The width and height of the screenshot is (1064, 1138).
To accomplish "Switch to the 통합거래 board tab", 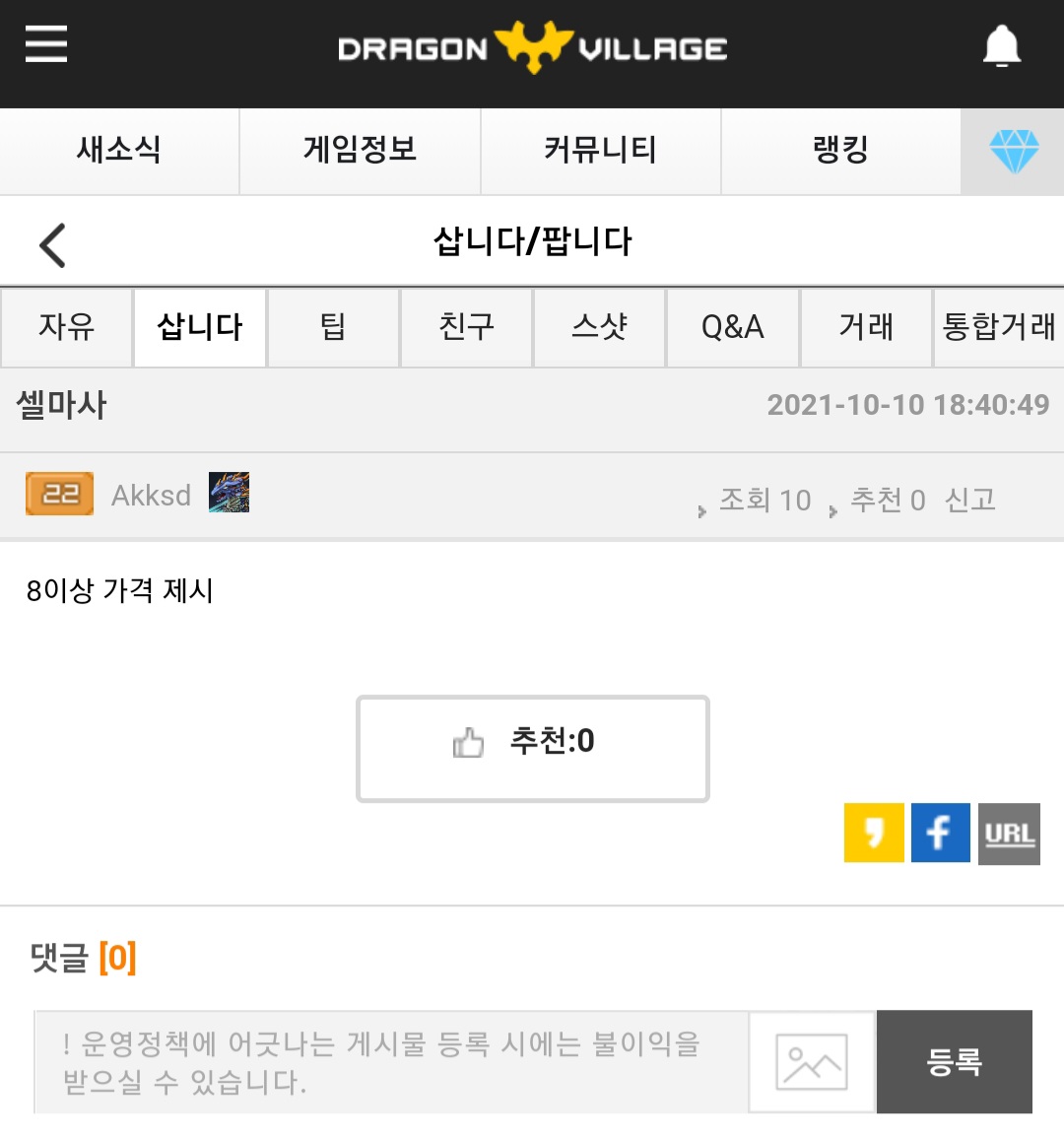I will click(998, 327).
